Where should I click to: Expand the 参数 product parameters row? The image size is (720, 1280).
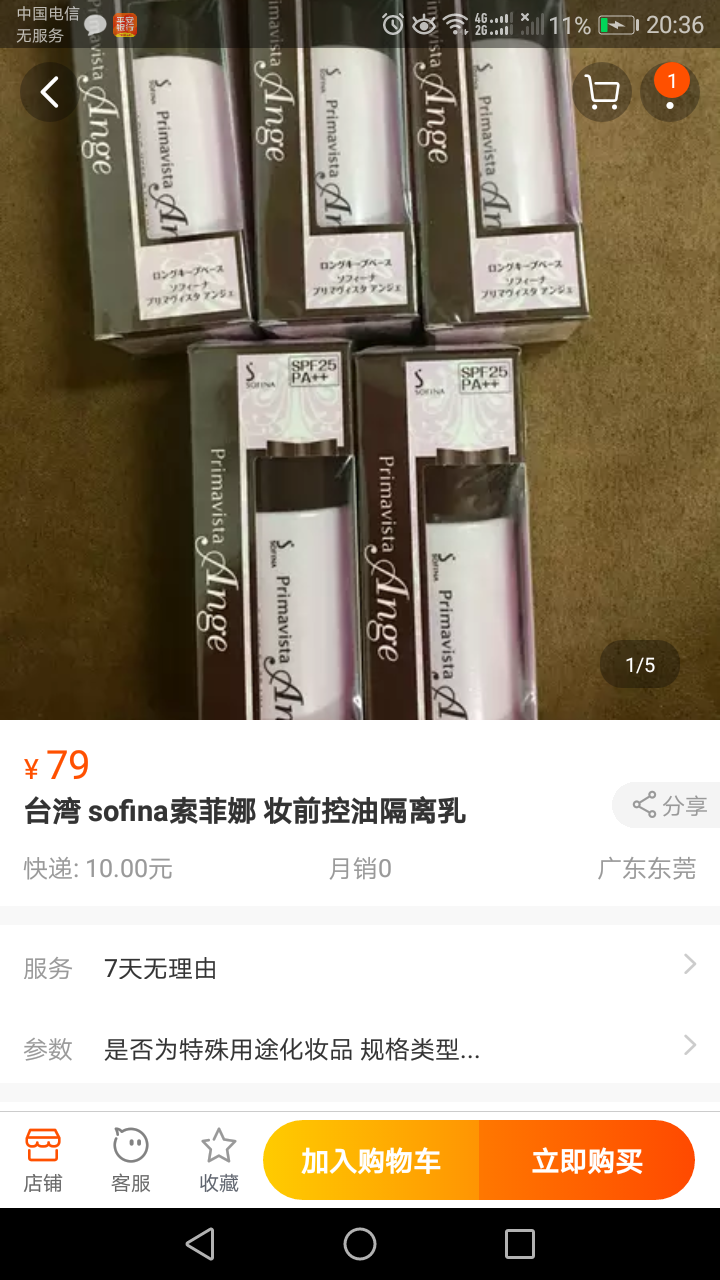coord(360,1048)
